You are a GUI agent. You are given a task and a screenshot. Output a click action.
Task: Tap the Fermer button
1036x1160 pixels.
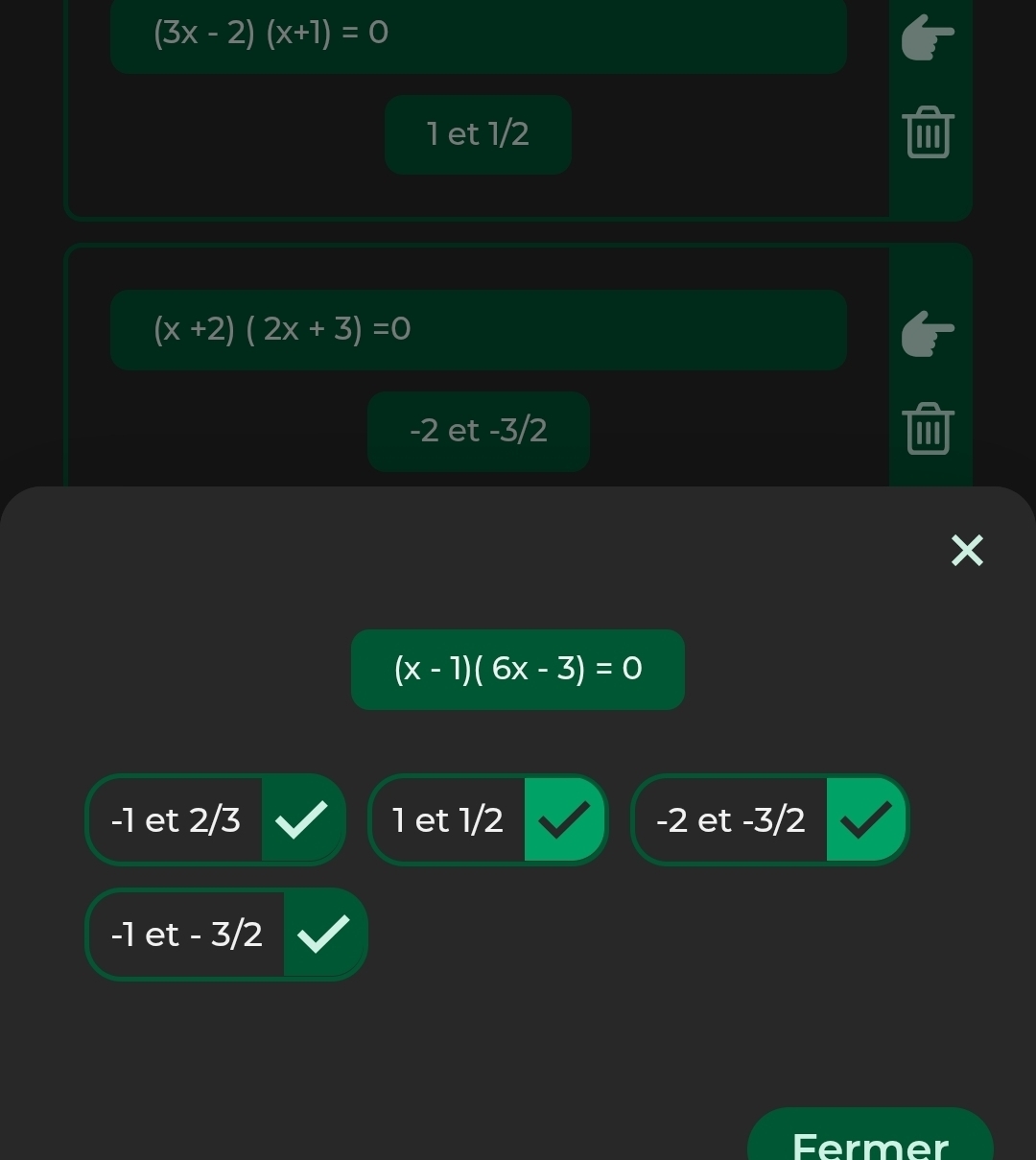click(x=870, y=1140)
